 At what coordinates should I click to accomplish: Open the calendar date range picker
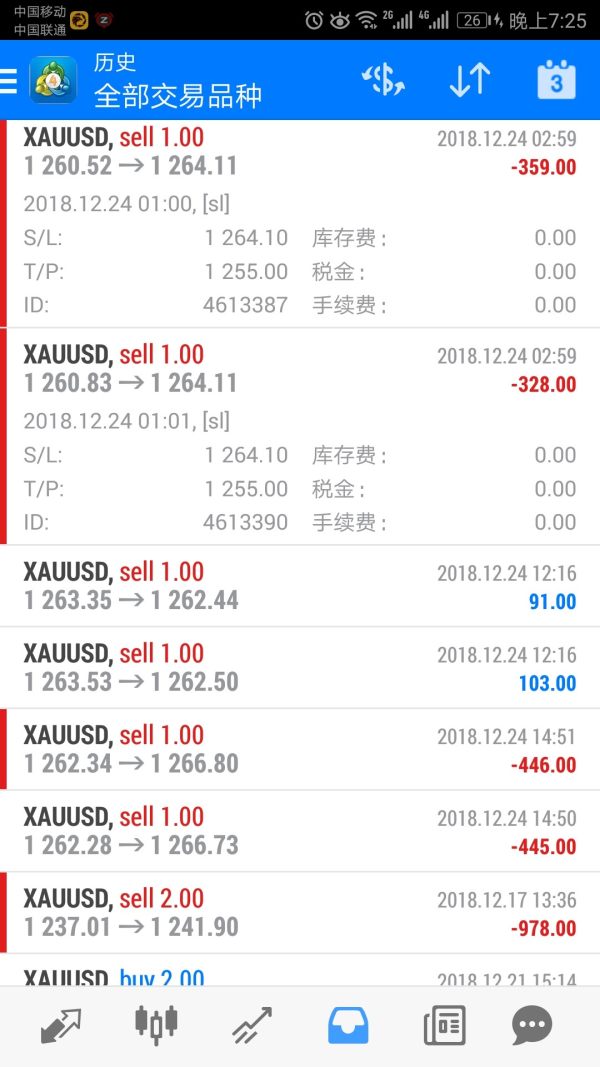click(556, 80)
